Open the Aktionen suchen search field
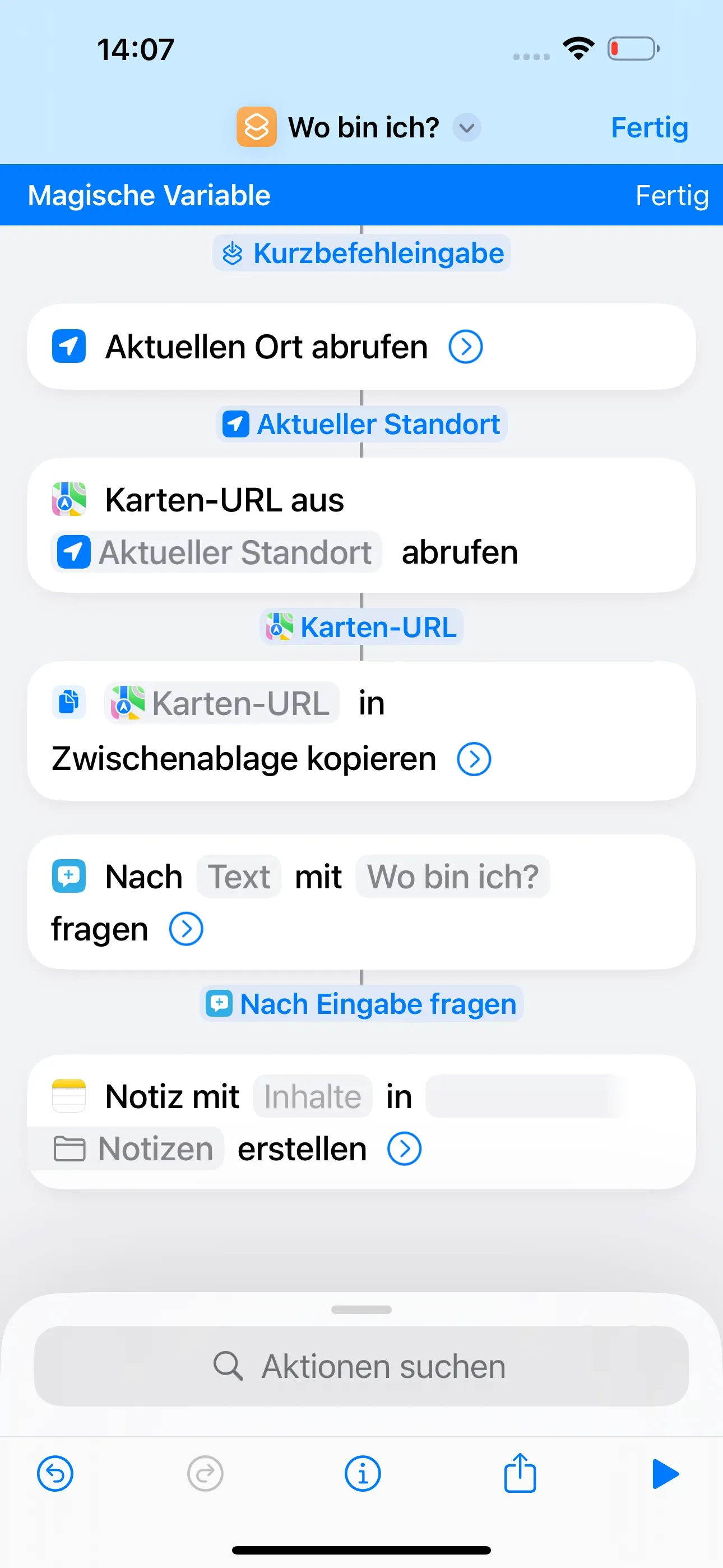723x1568 pixels. [361, 1367]
